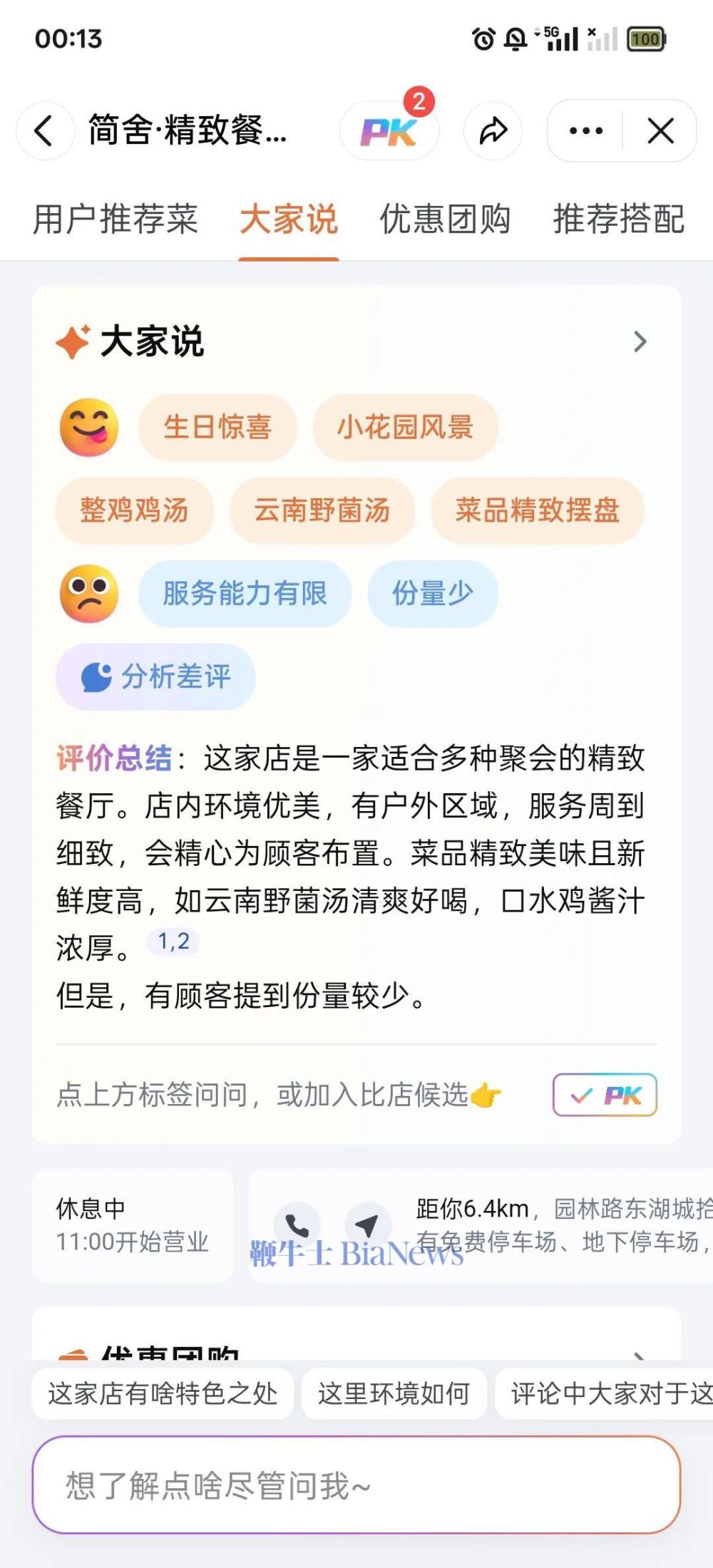Select the 份量少 tag

point(433,594)
